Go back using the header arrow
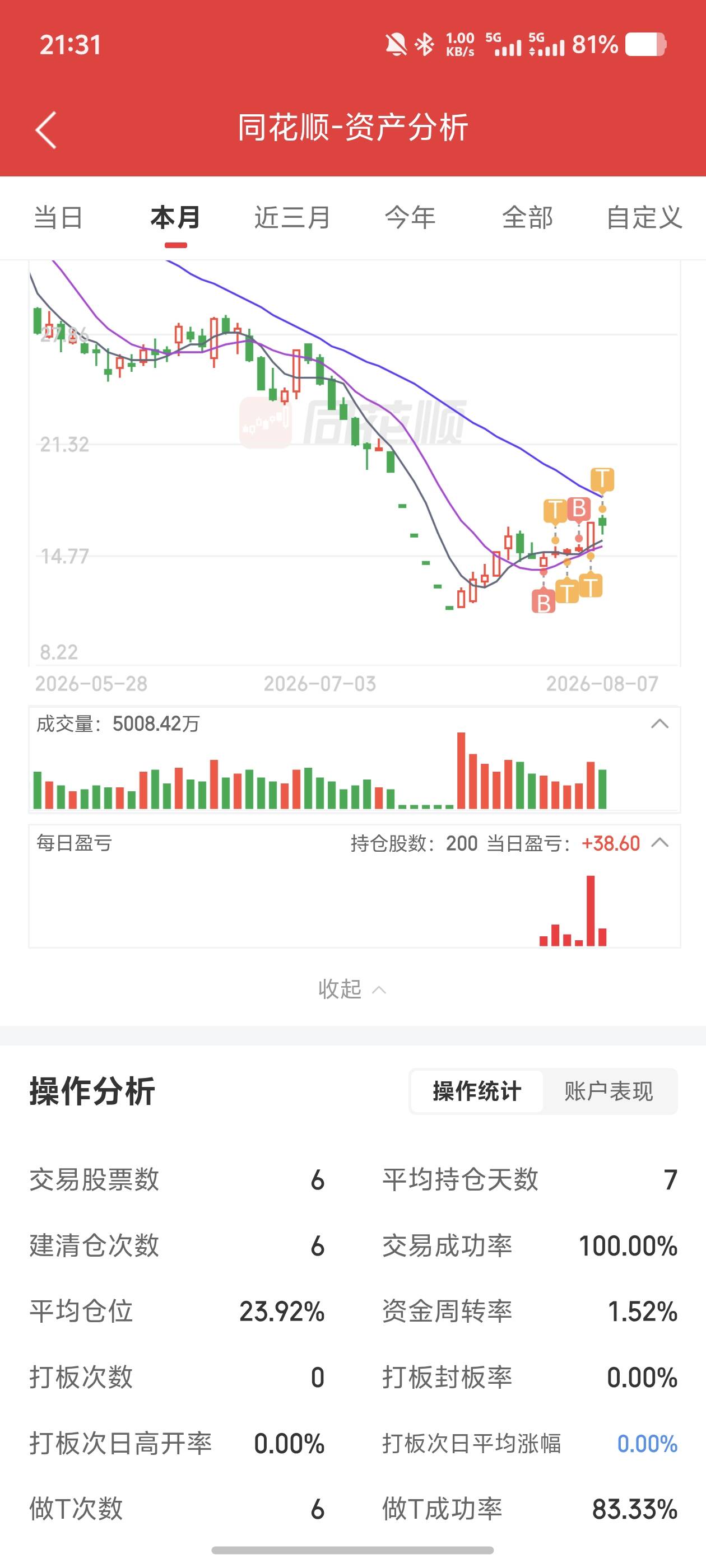 pos(46,129)
